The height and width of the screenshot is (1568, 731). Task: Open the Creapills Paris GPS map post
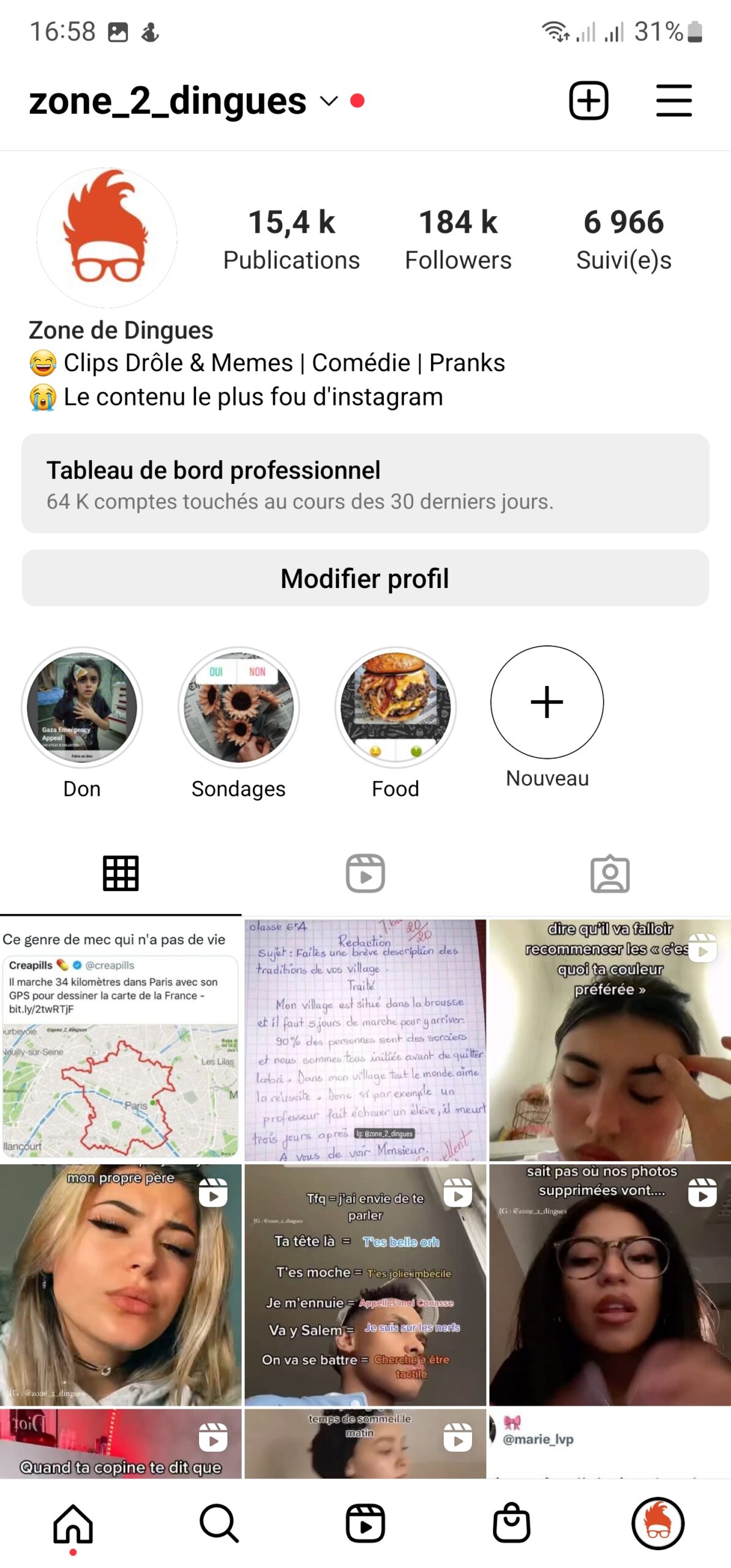[120, 1039]
